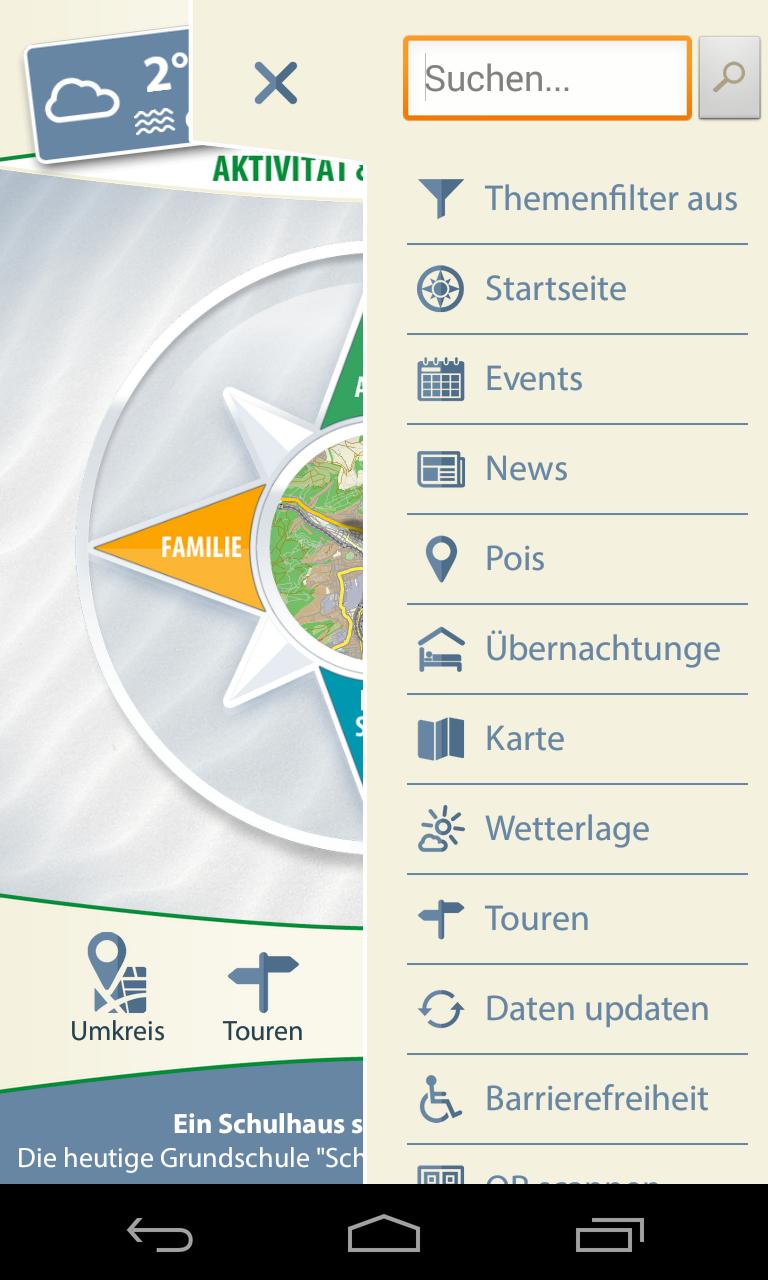Tap Daten updaten

click(577, 1008)
